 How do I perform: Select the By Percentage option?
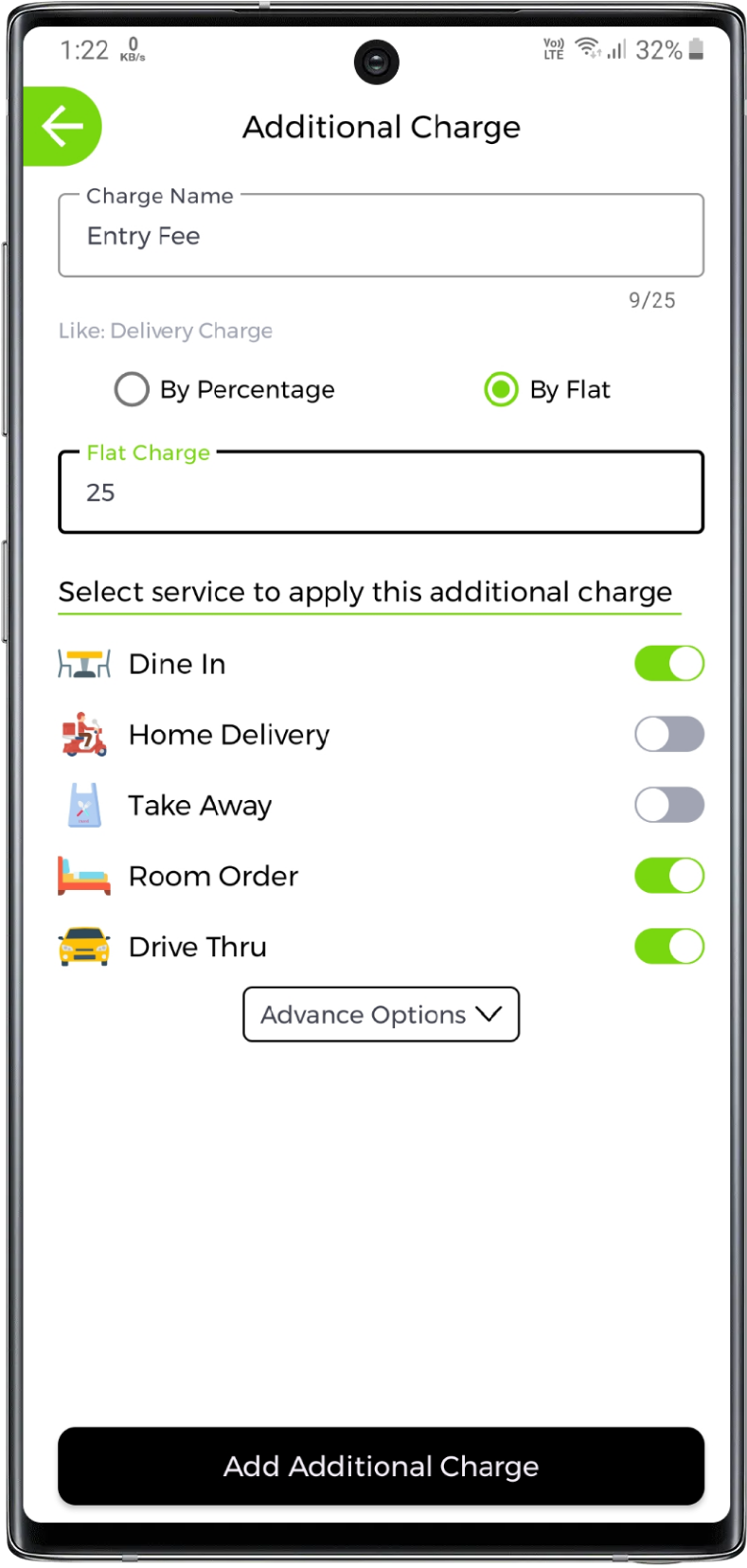[132, 389]
